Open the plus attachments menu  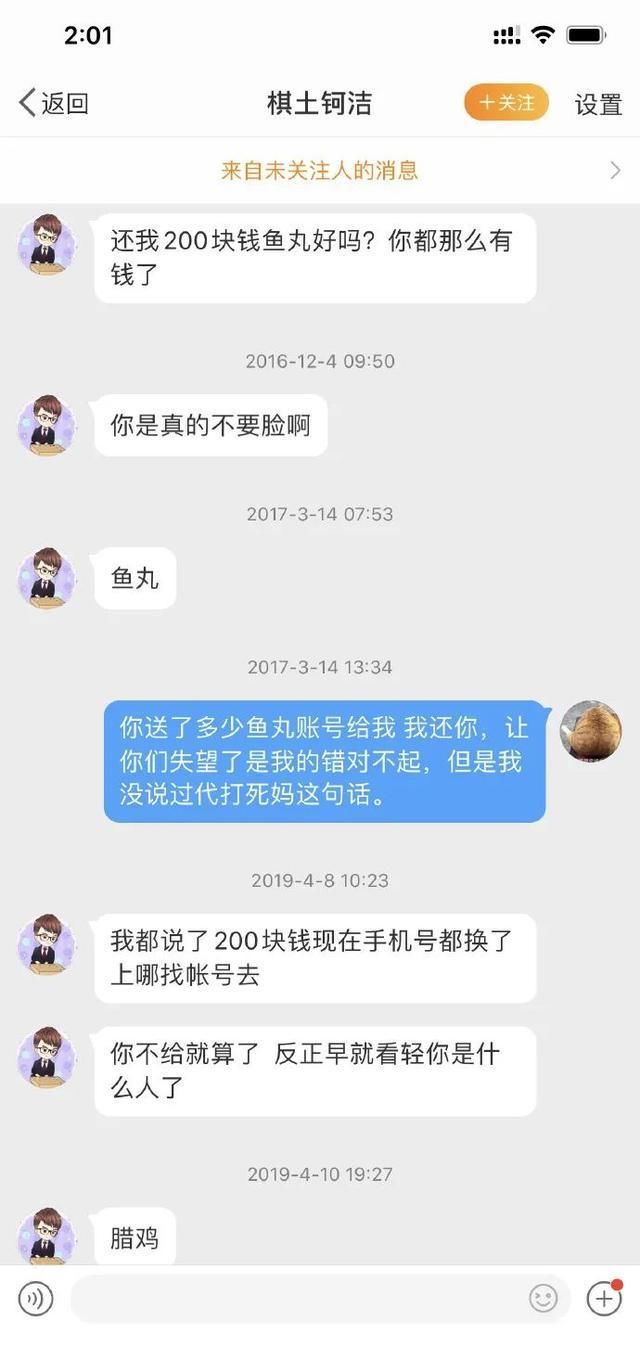pos(604,1299)
